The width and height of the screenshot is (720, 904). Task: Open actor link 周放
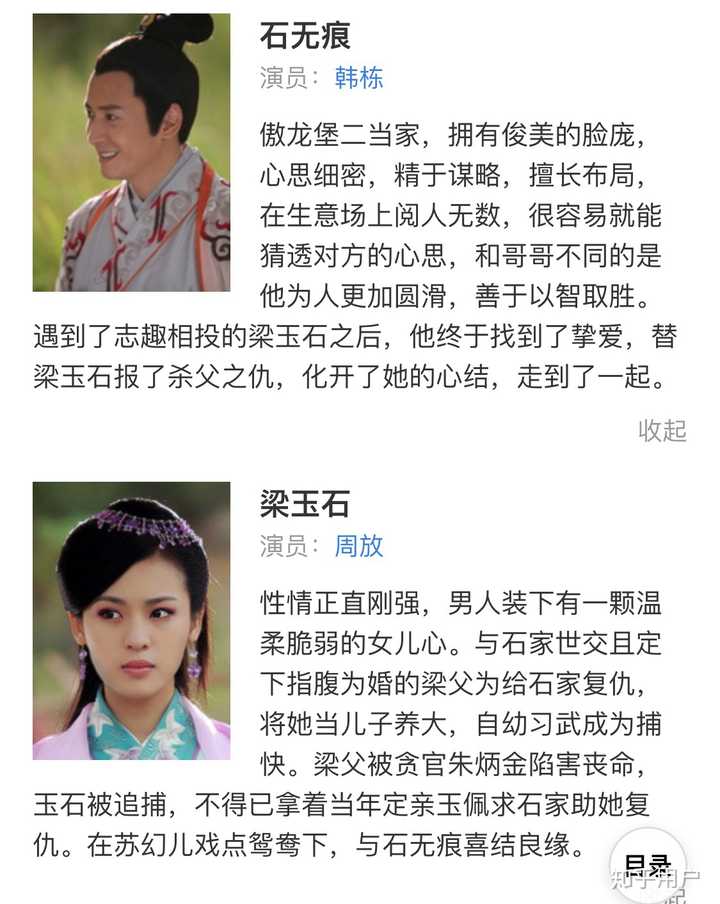click(x=359, y=545)
